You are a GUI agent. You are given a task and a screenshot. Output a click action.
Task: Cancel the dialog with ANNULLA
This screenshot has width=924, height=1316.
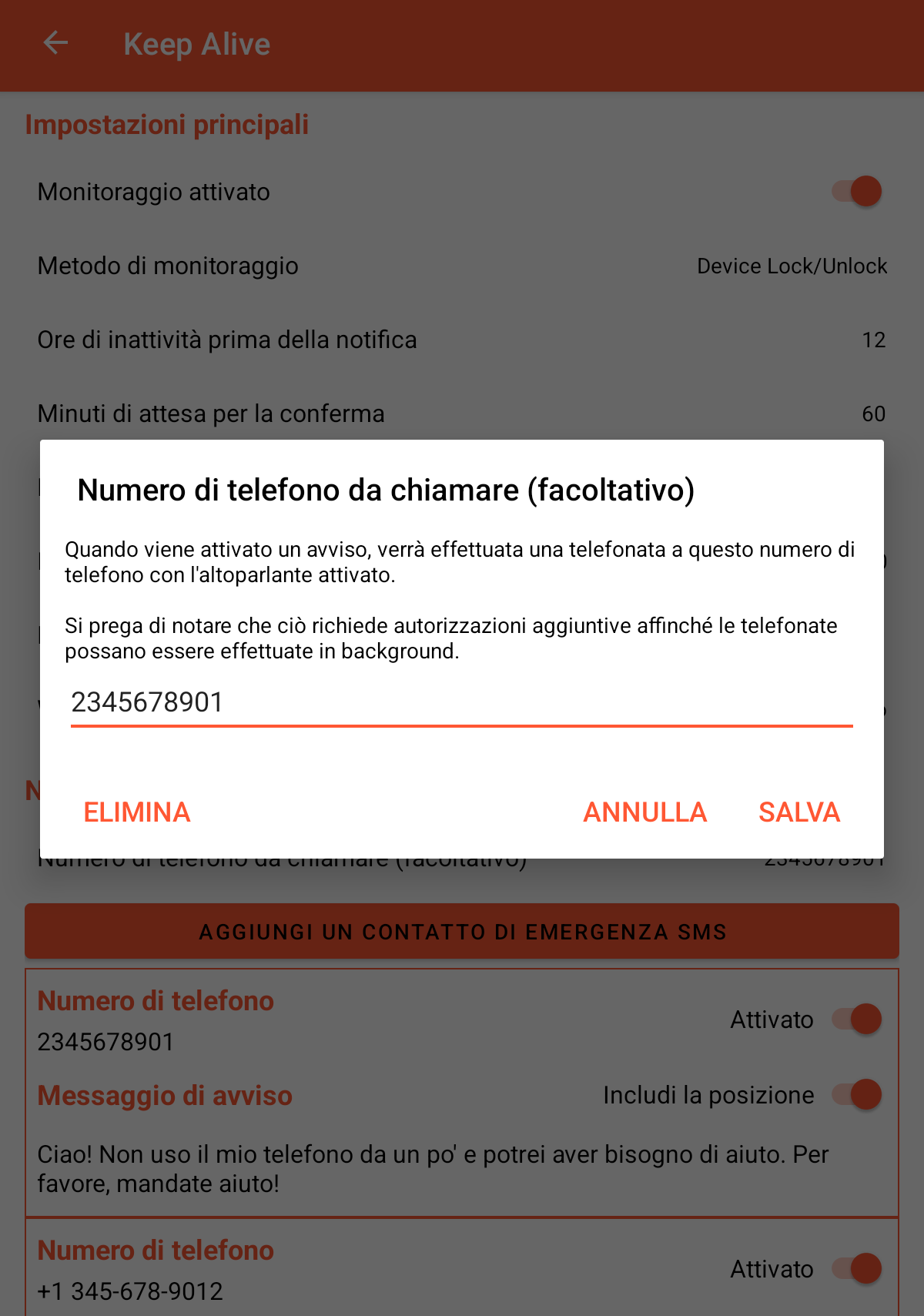click(x=644, y=812)
